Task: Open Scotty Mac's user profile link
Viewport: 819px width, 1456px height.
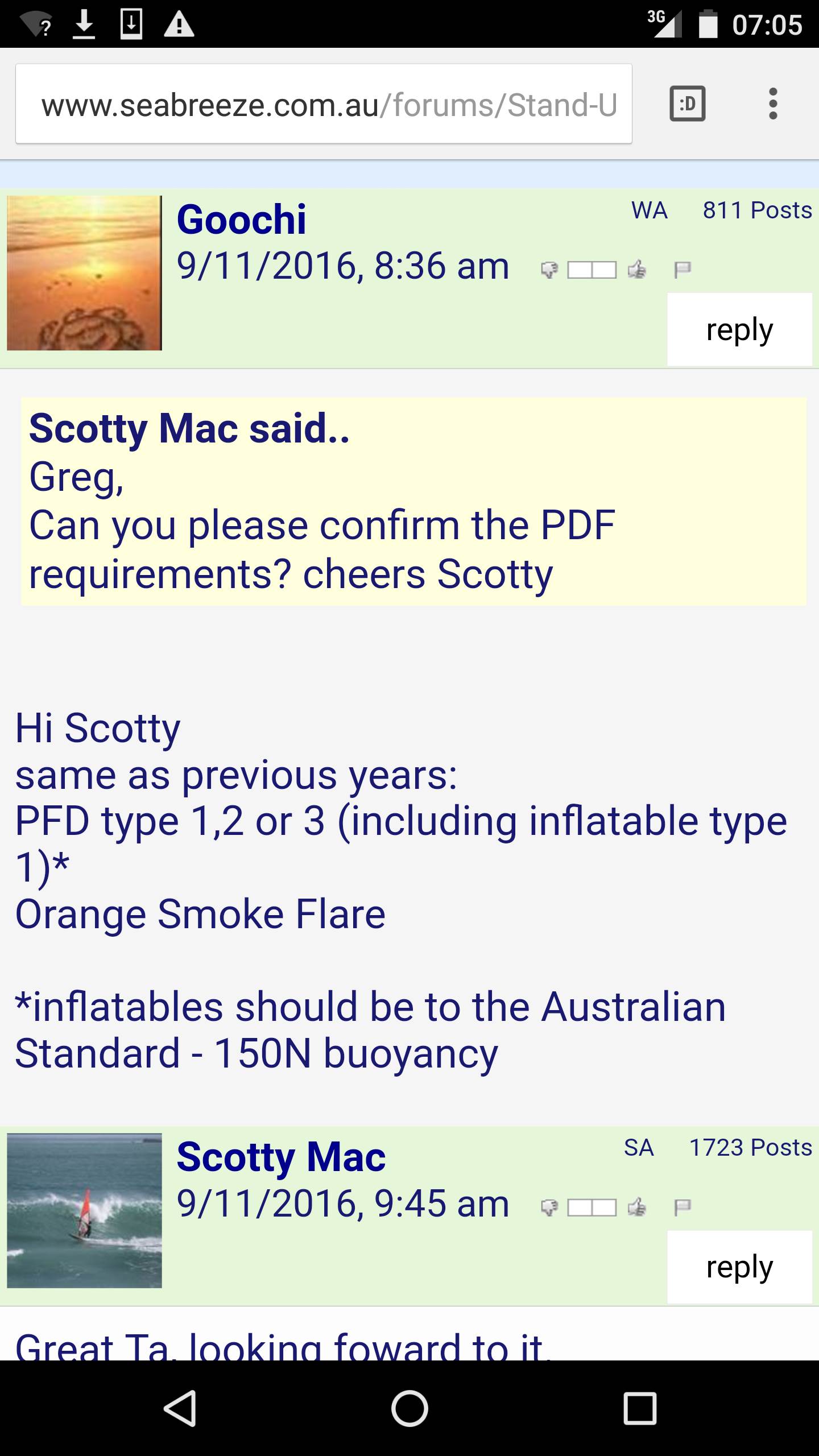Action: tap(281, 1157)
